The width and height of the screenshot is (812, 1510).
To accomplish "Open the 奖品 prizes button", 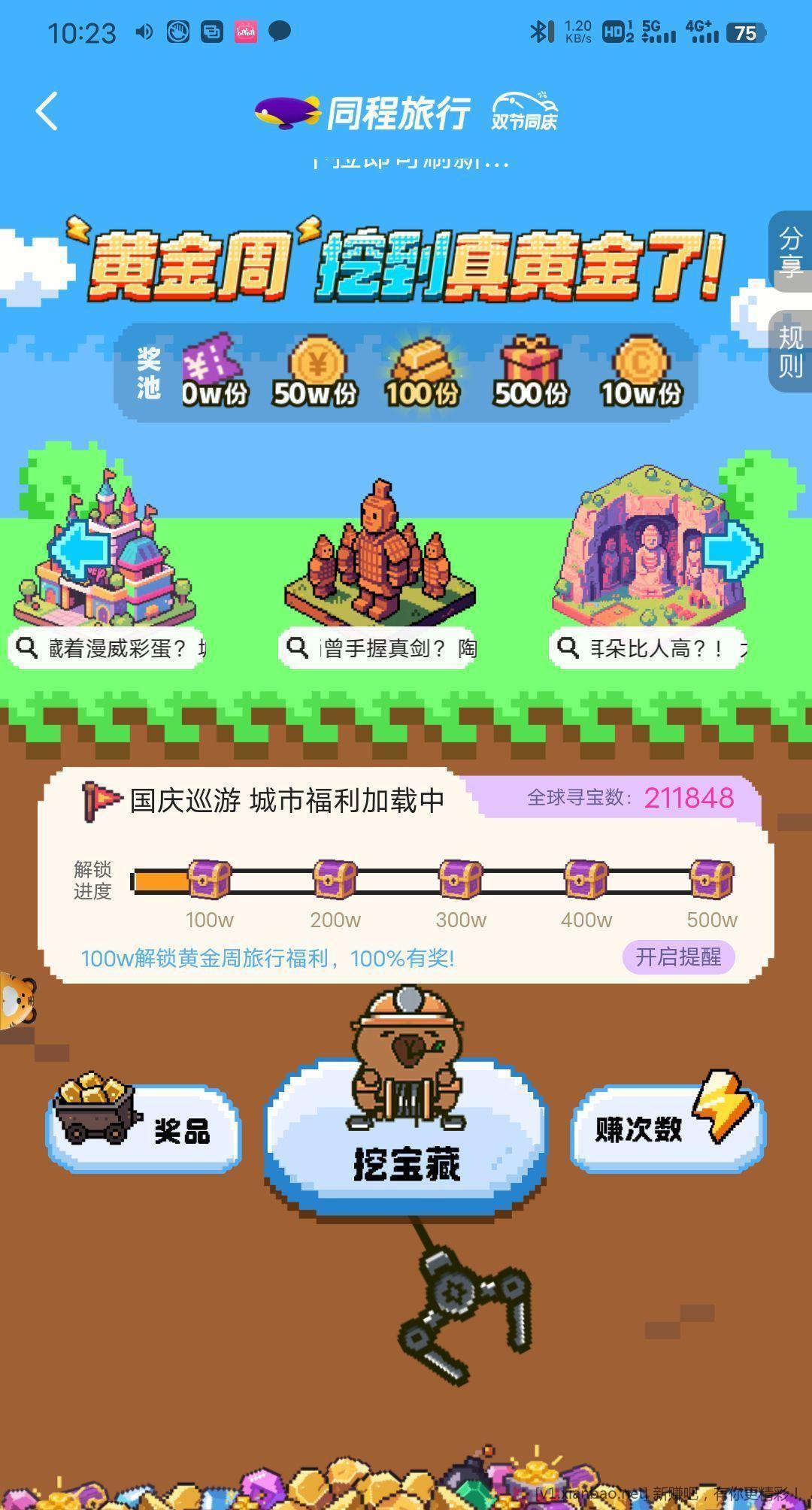I will coord(143,1128).
